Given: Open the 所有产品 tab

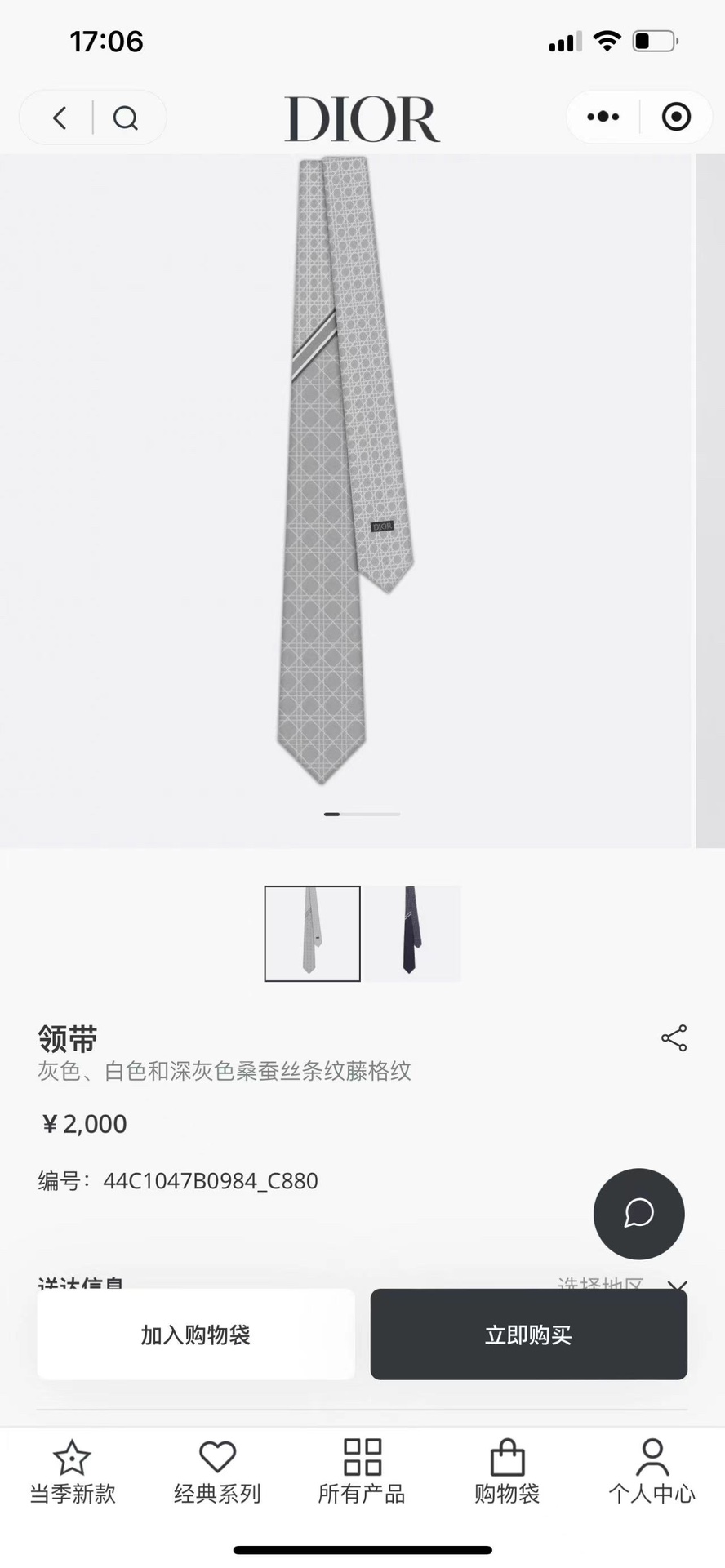Looking at the screenshot, I should point(362,1472).
